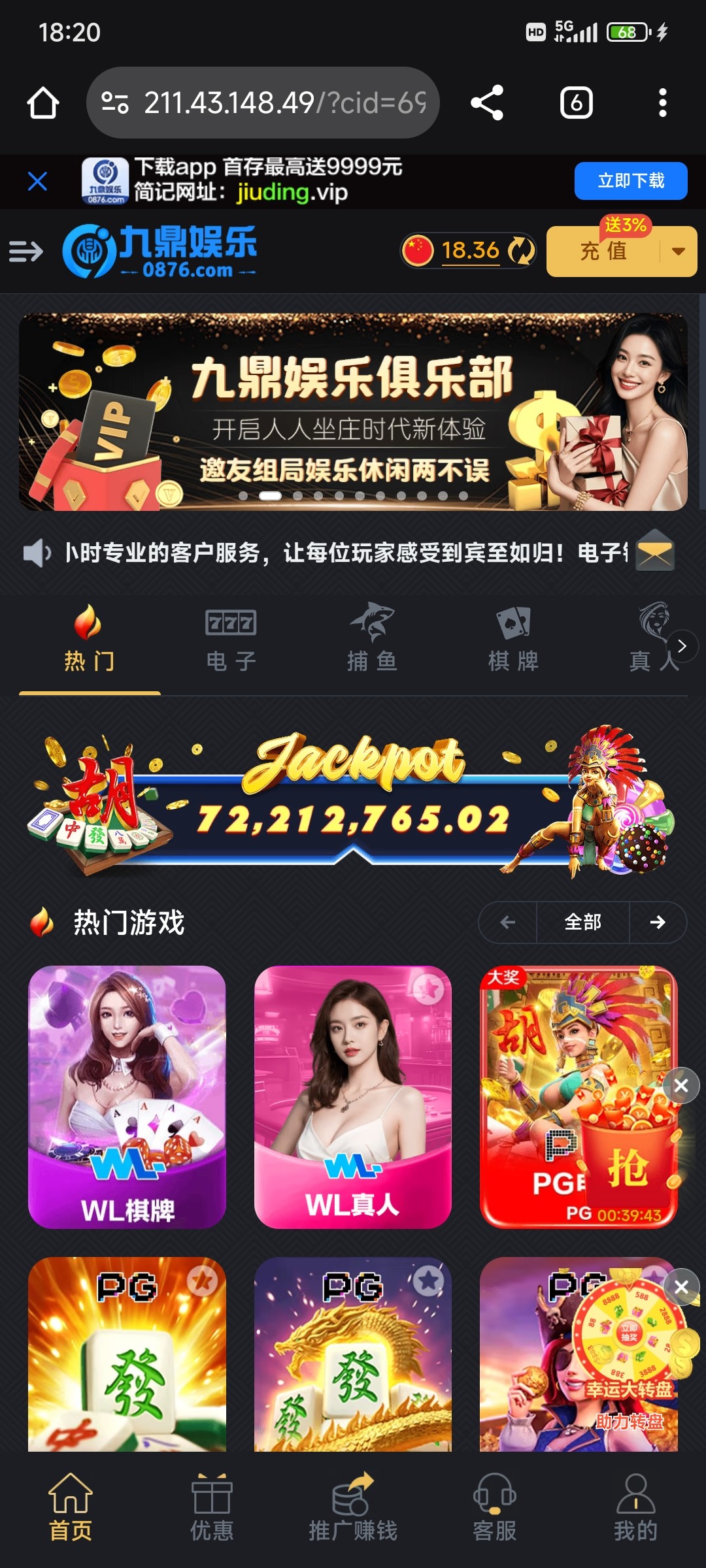Tap the 充值 recharge button
Screen dimensions: 706x1568
pos(603,252)
